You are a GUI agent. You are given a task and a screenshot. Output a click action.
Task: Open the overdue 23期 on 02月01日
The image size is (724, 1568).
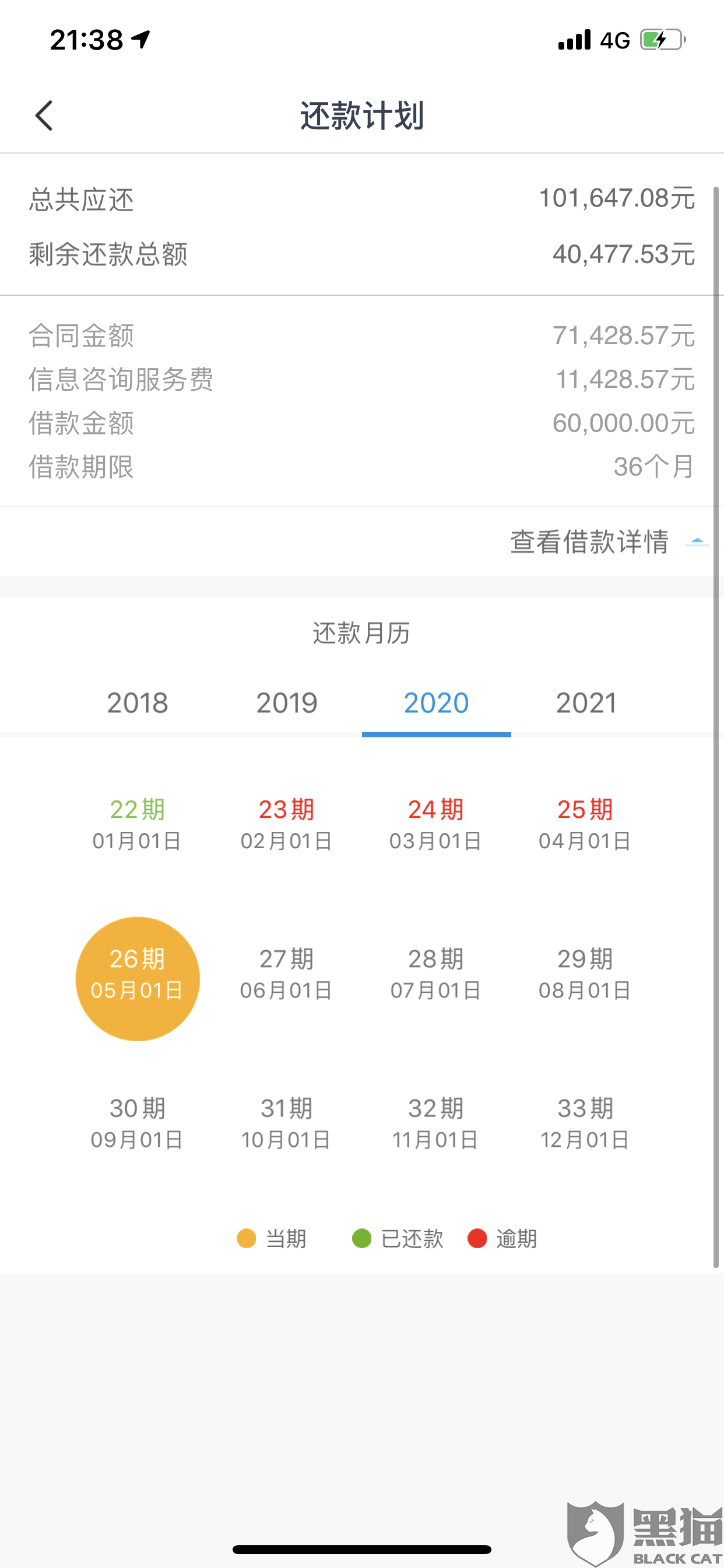pyautogui.click(x=287, y=824)
